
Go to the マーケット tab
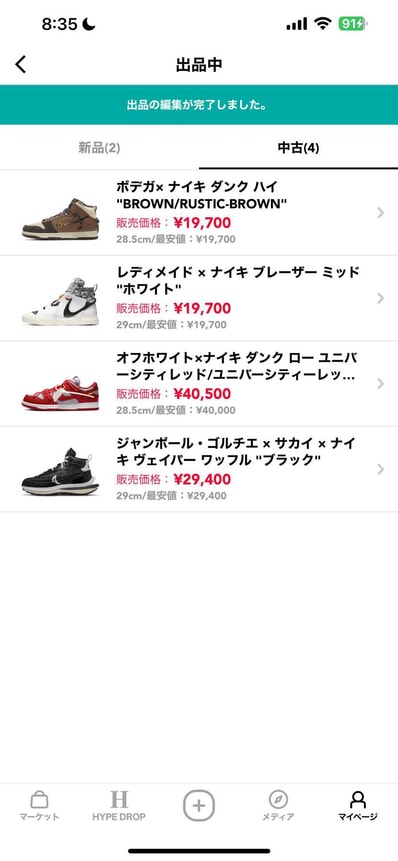[x=40, y=805]
